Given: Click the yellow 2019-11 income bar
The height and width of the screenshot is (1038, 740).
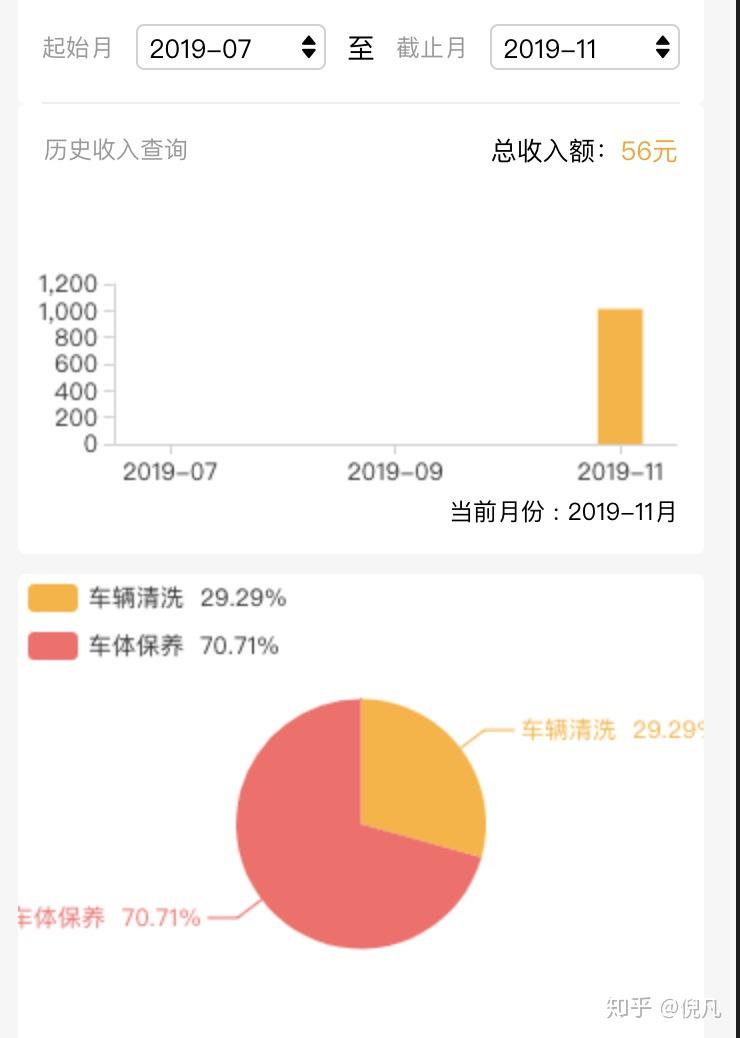Looking at the screenshot, I should (x=621, y=375).
